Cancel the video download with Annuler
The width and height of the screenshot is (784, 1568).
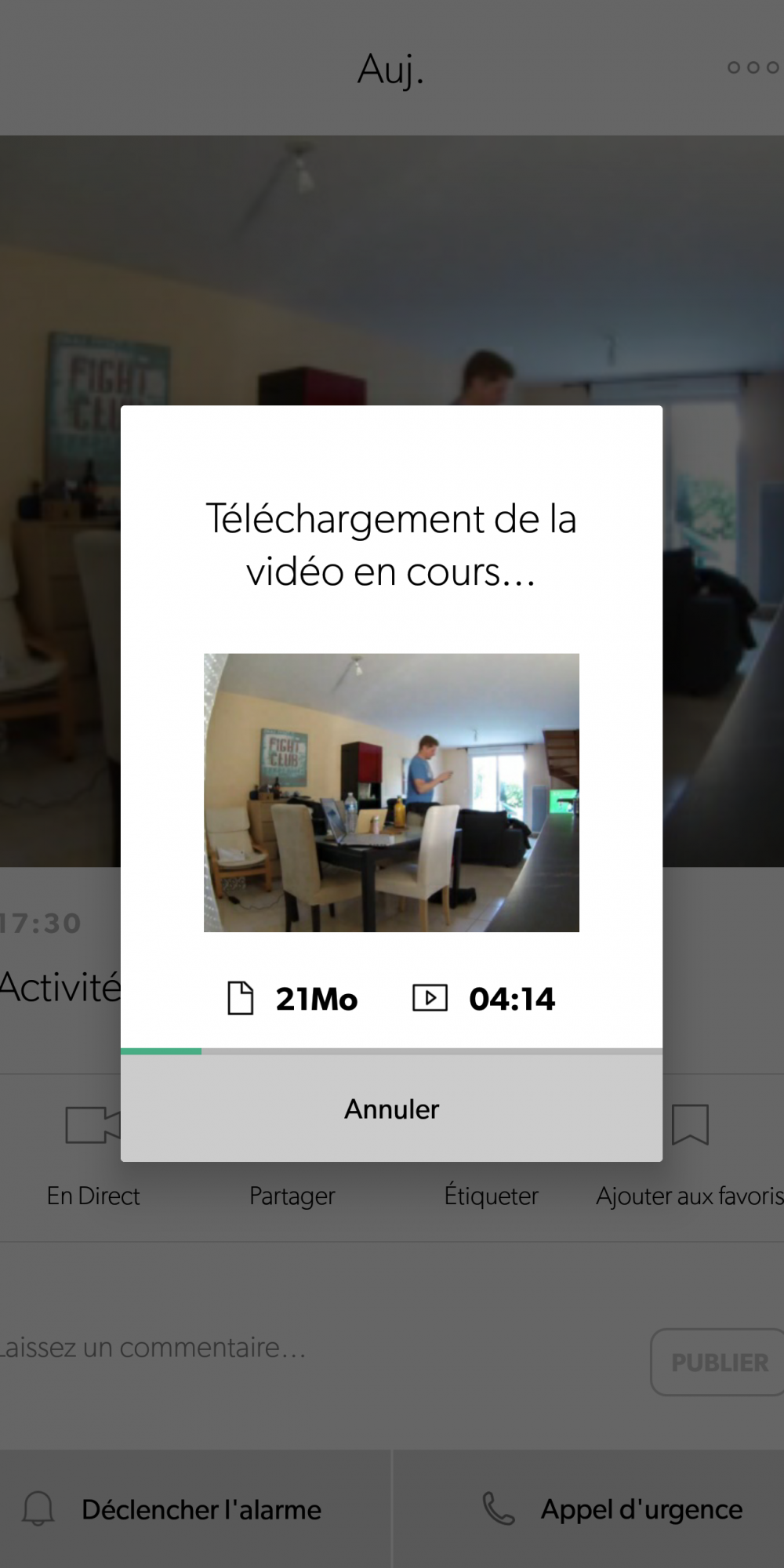(x=391, y=1109)
